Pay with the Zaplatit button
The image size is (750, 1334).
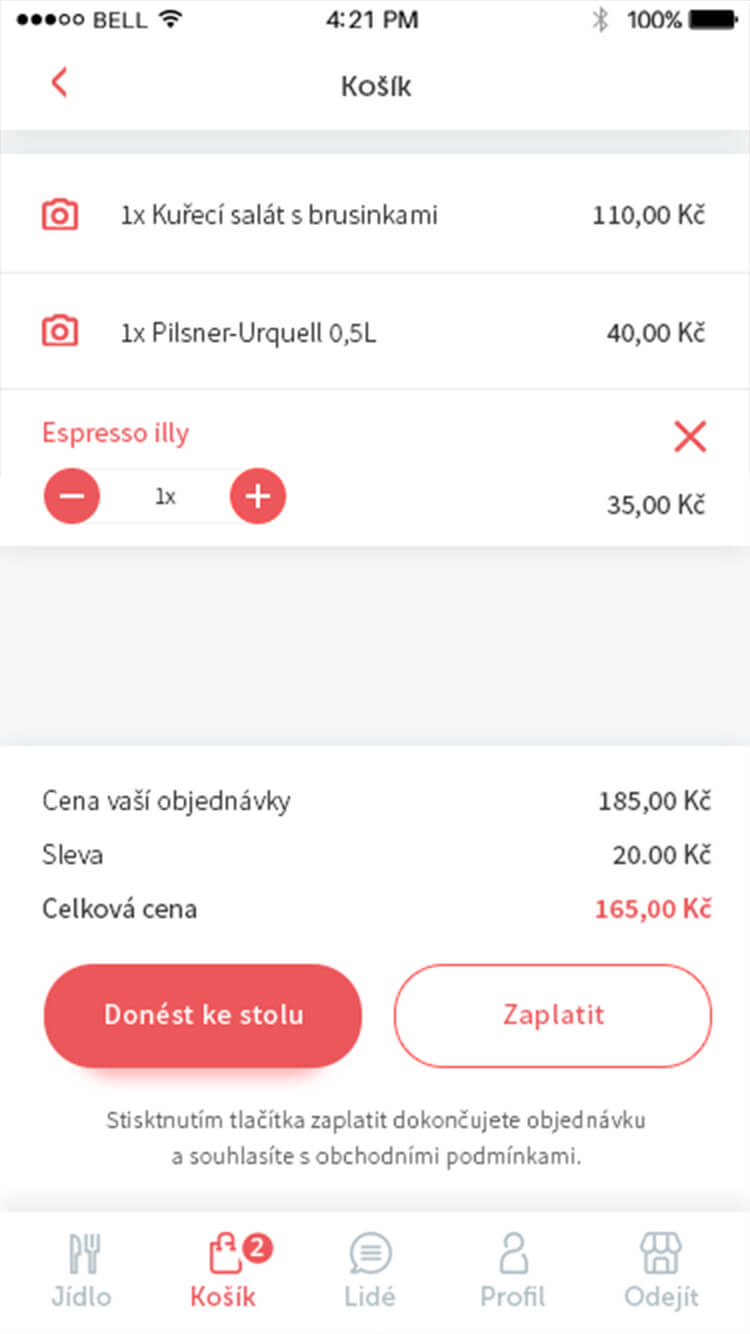(553, 1015)
